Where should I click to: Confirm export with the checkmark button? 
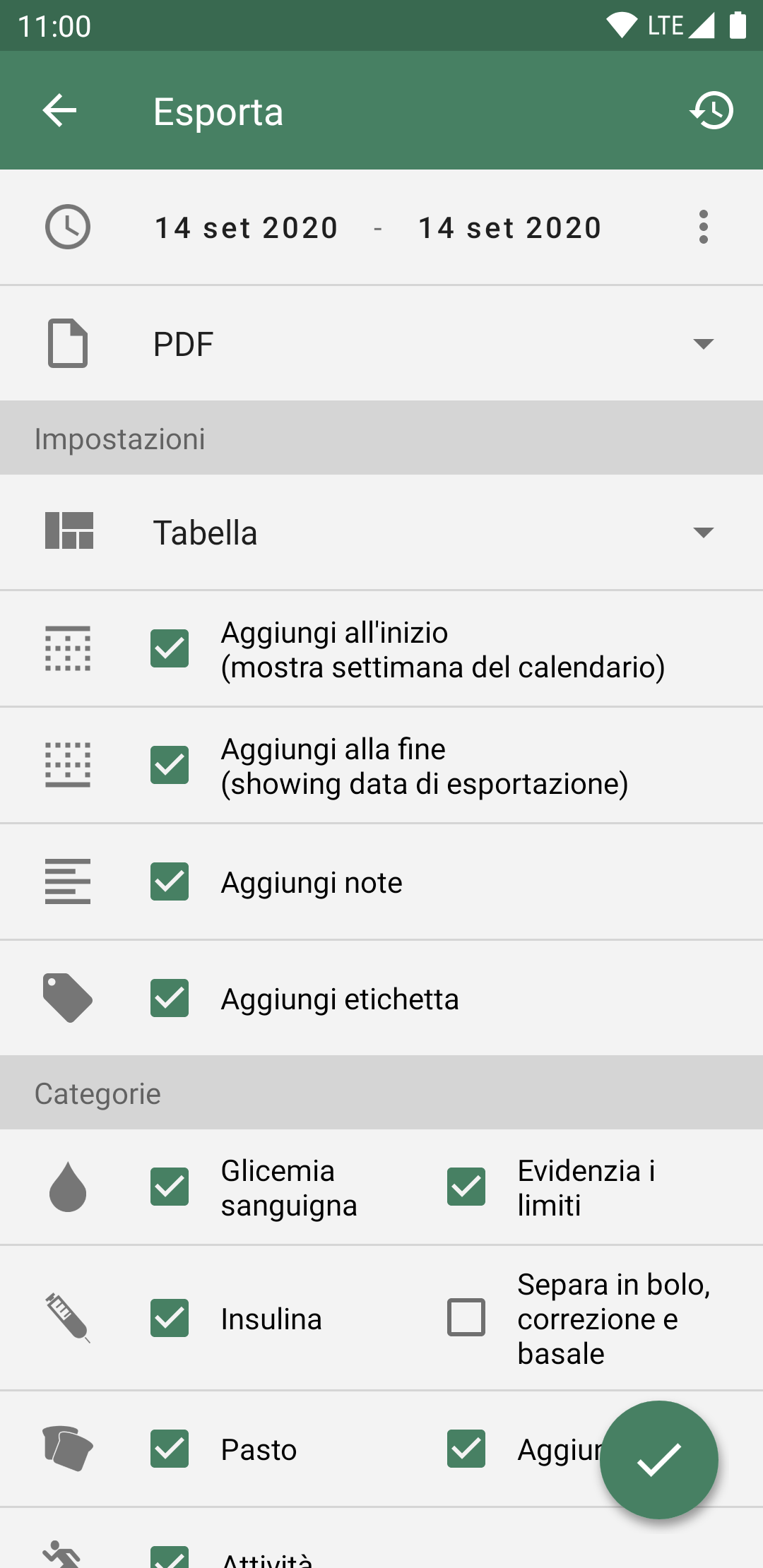pyautogui.click(x=658, y=1460)
